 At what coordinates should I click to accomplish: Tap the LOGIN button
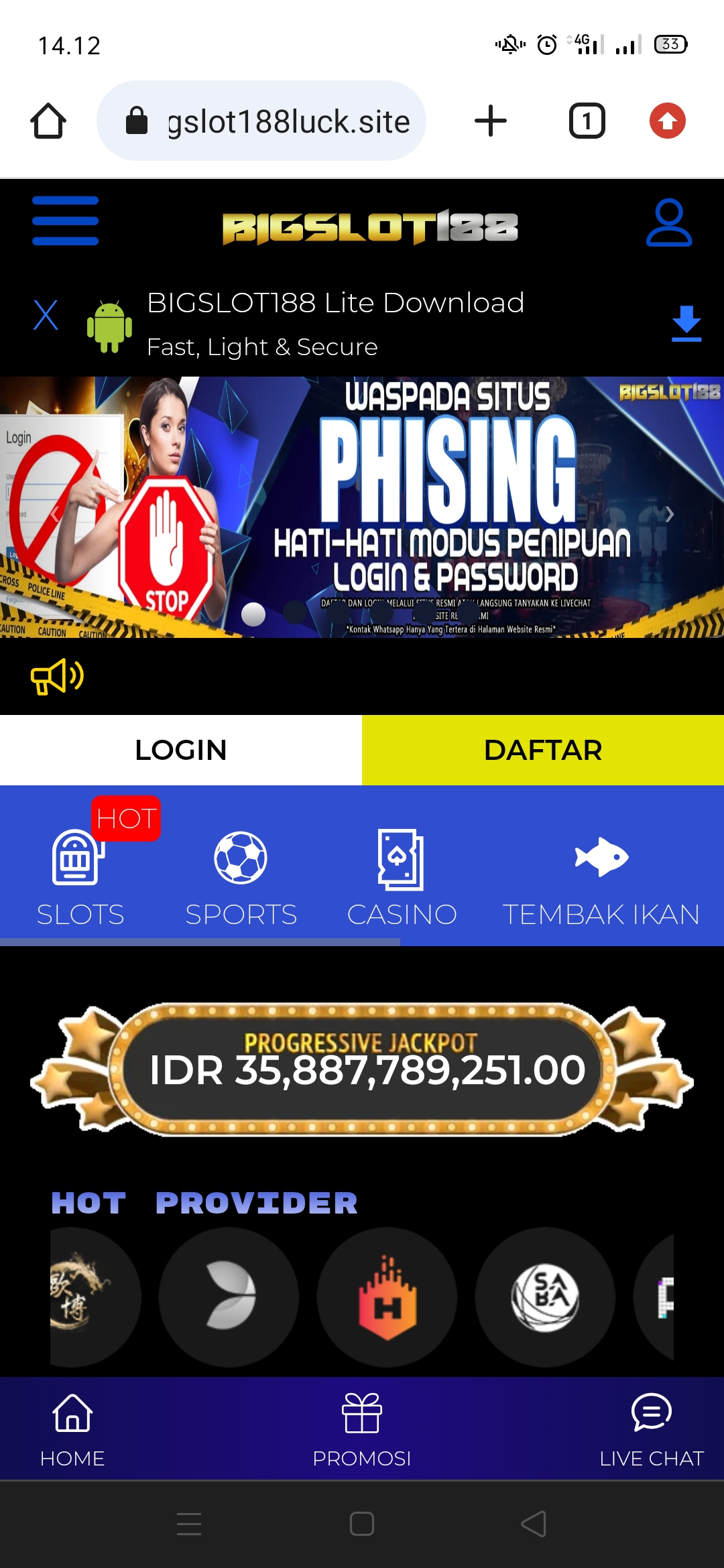pos(181,750)
